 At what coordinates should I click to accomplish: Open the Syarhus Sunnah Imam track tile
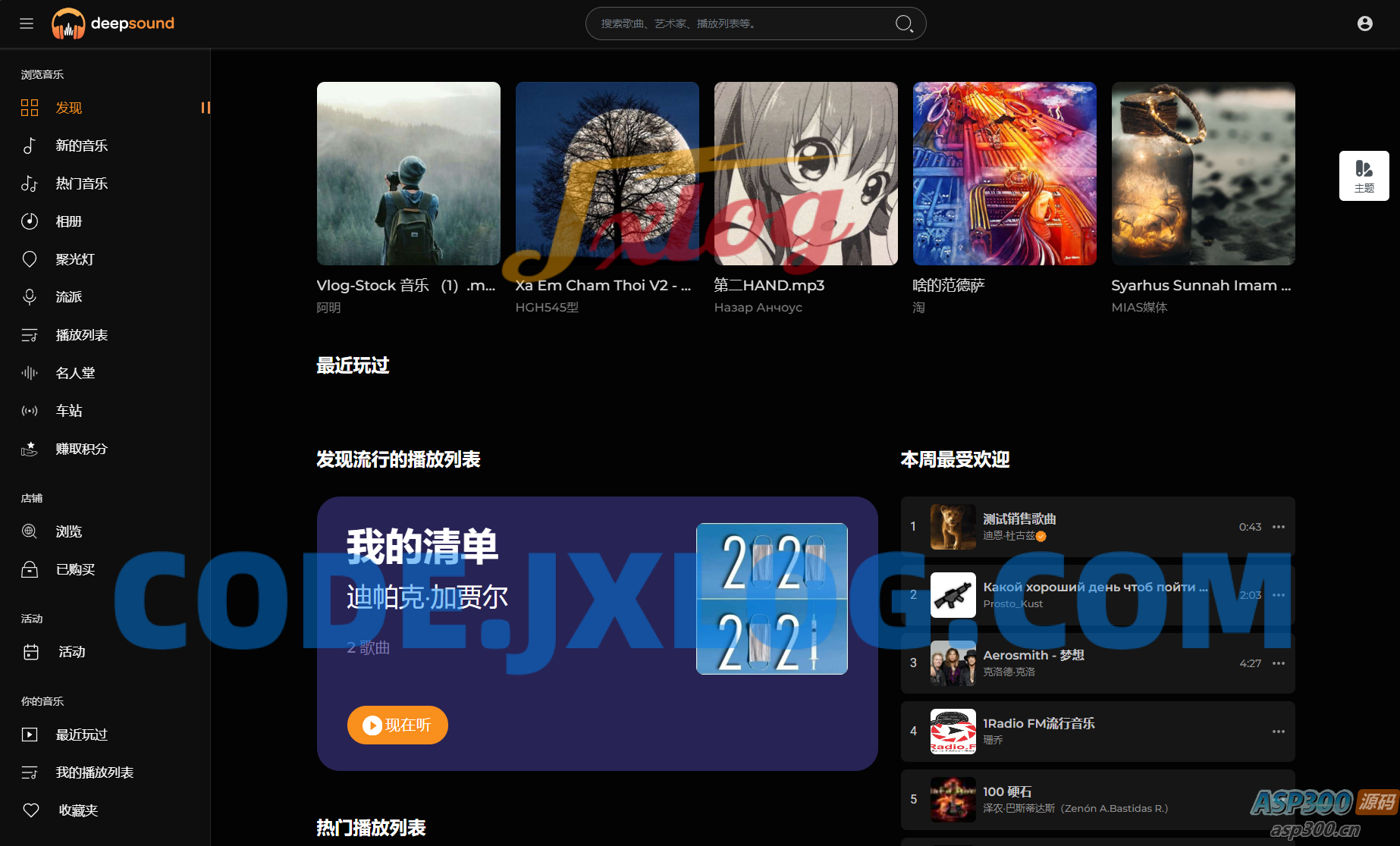1203,174
